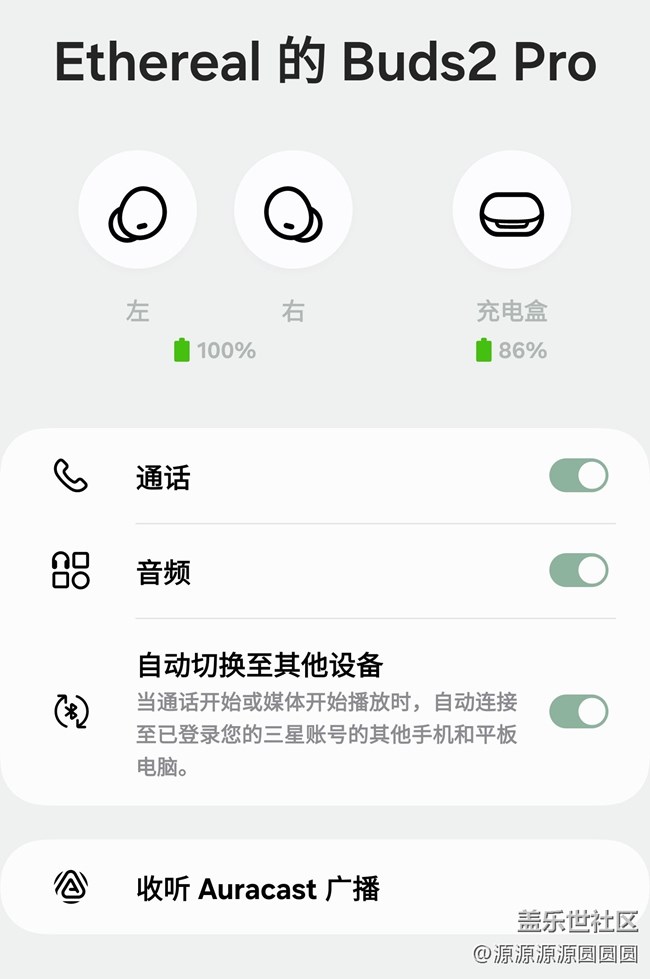Screen dimensions: 650x979
Task: Toggle 自动切换至其他设备 off
Action: coord(578,711)
